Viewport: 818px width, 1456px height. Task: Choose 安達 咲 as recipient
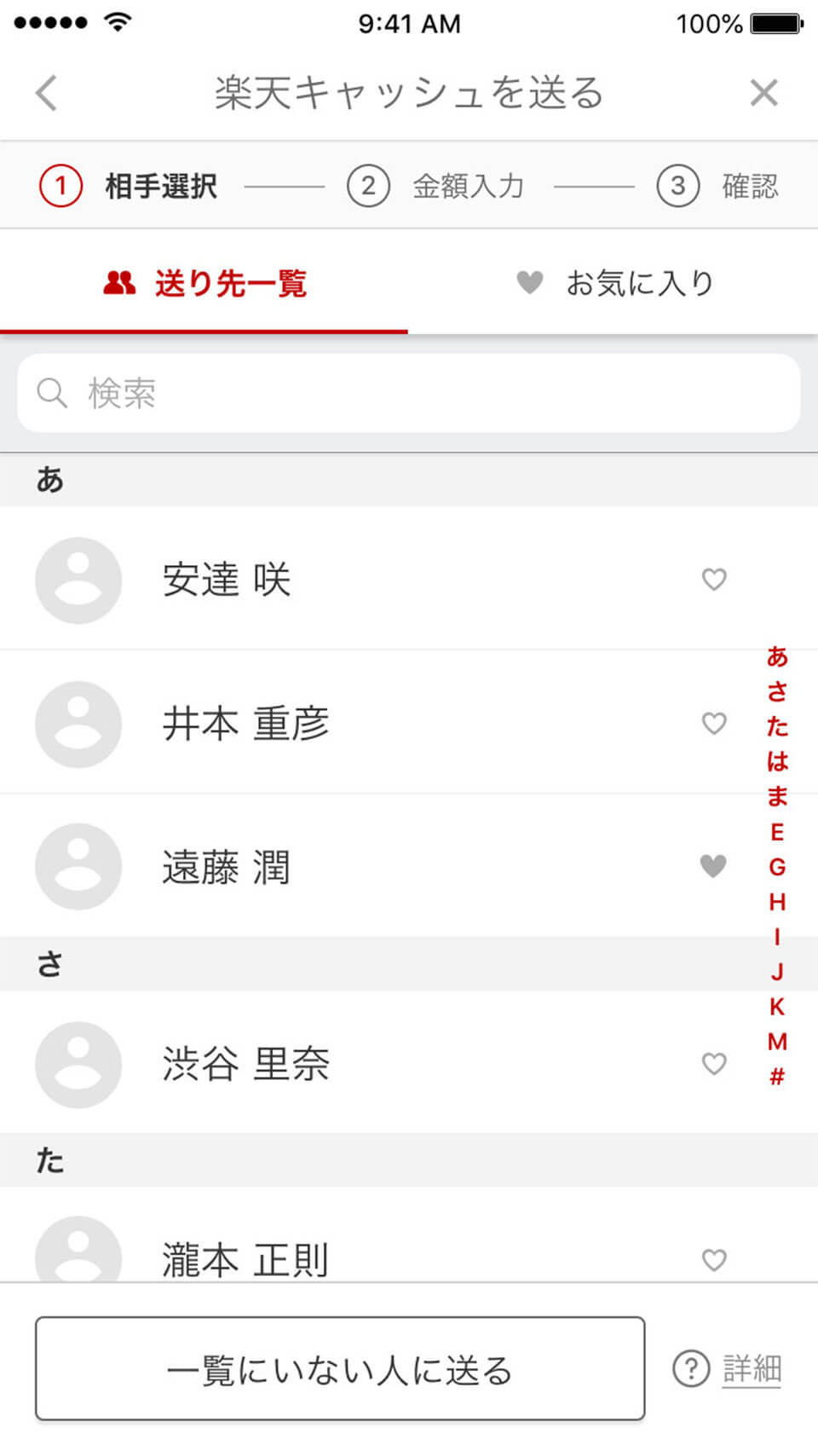tap(227, 580)
